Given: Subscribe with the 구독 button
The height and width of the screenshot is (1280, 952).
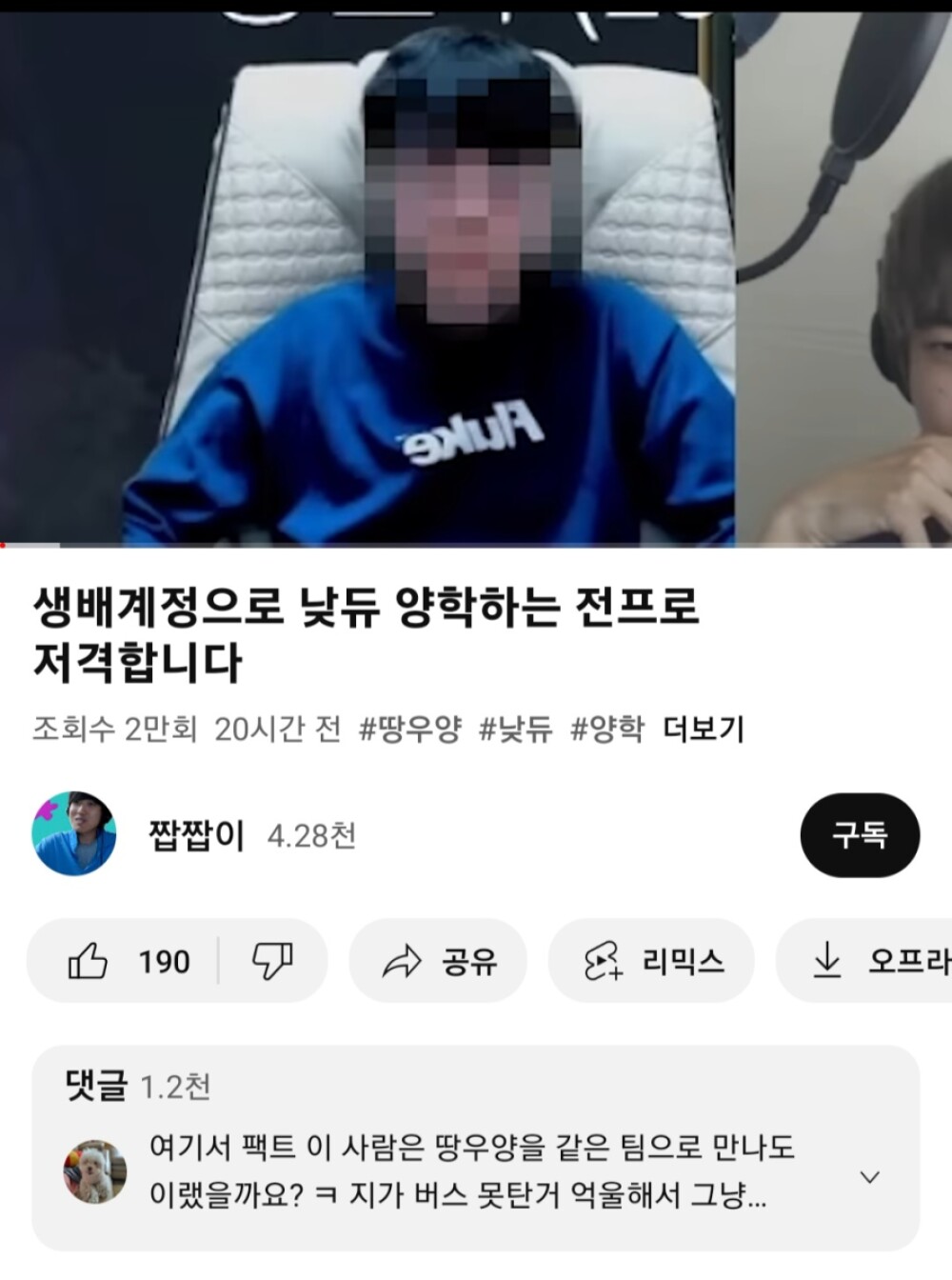Looking at the screenshot, I should 860,835.
